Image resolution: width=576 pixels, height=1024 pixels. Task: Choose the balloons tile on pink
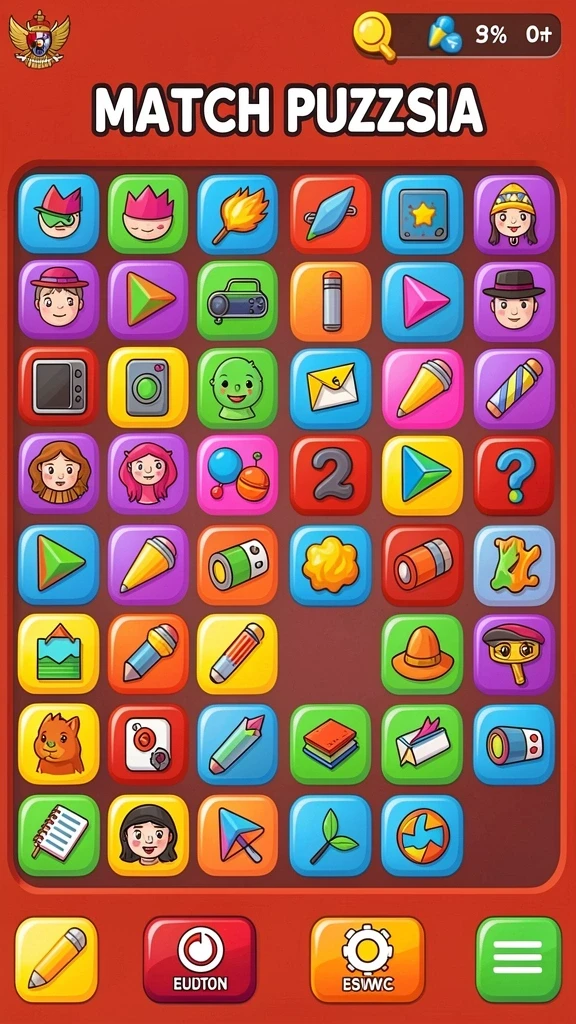point(238,474)
